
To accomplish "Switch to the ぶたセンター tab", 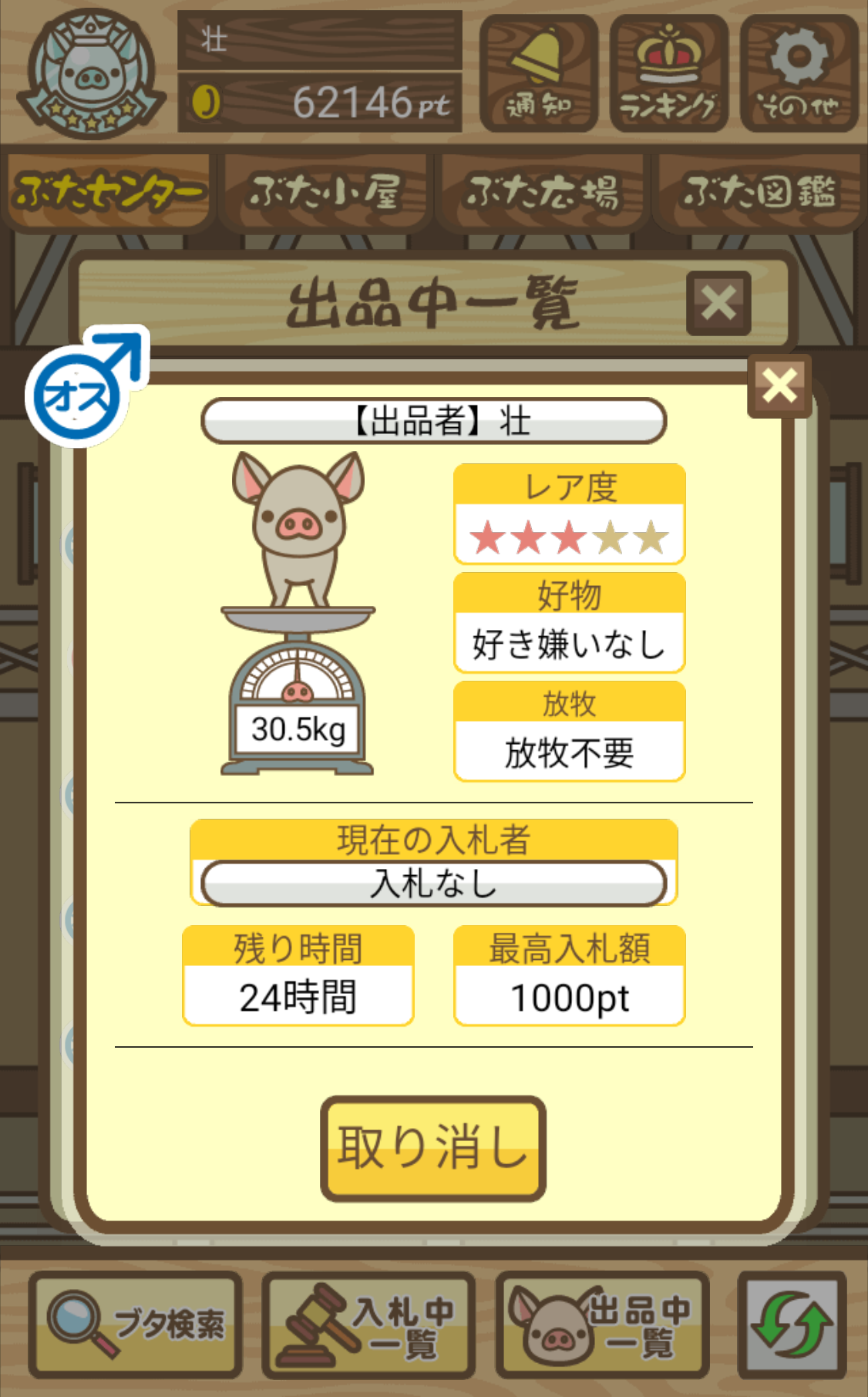I will click(x=109, y=192).
